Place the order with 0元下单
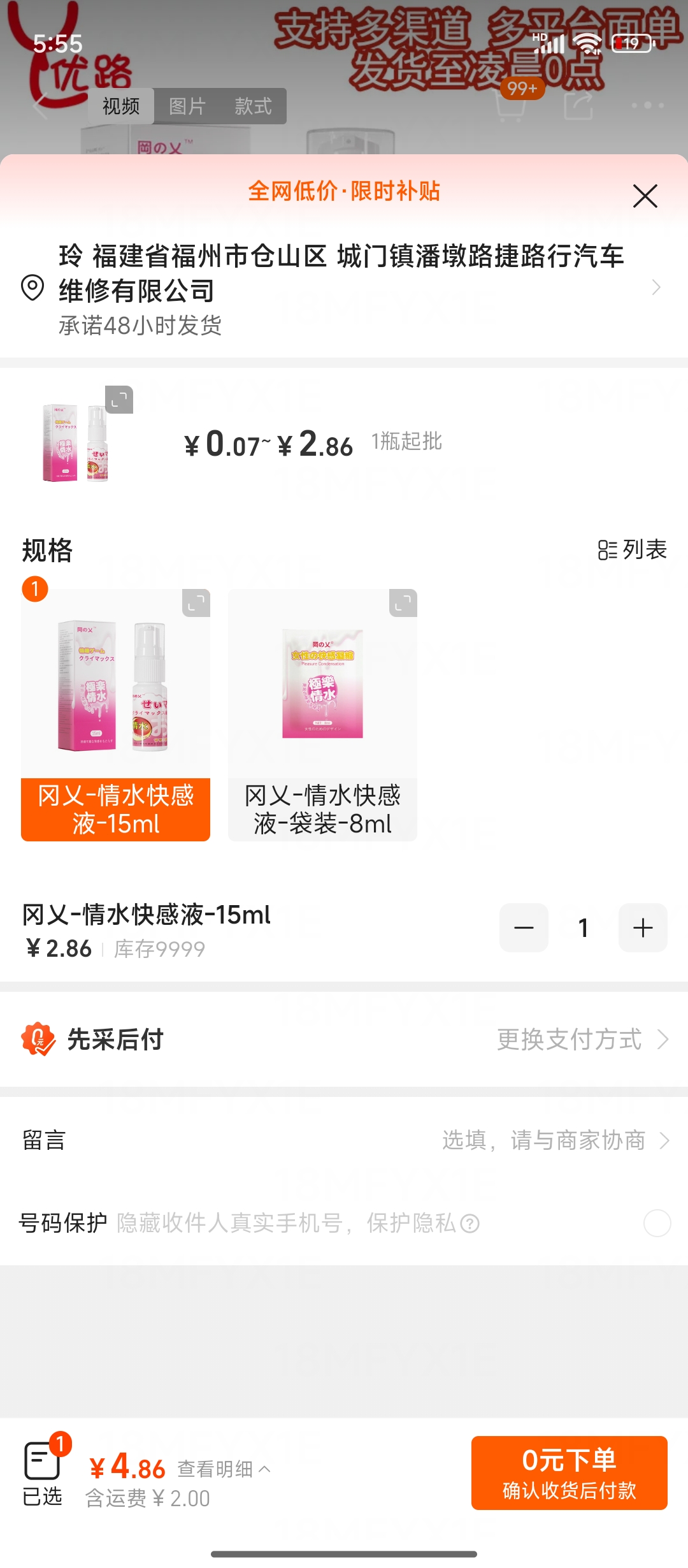This screenshot has width=688, height=1568. pyautogui.click(x=569, y=1472)
